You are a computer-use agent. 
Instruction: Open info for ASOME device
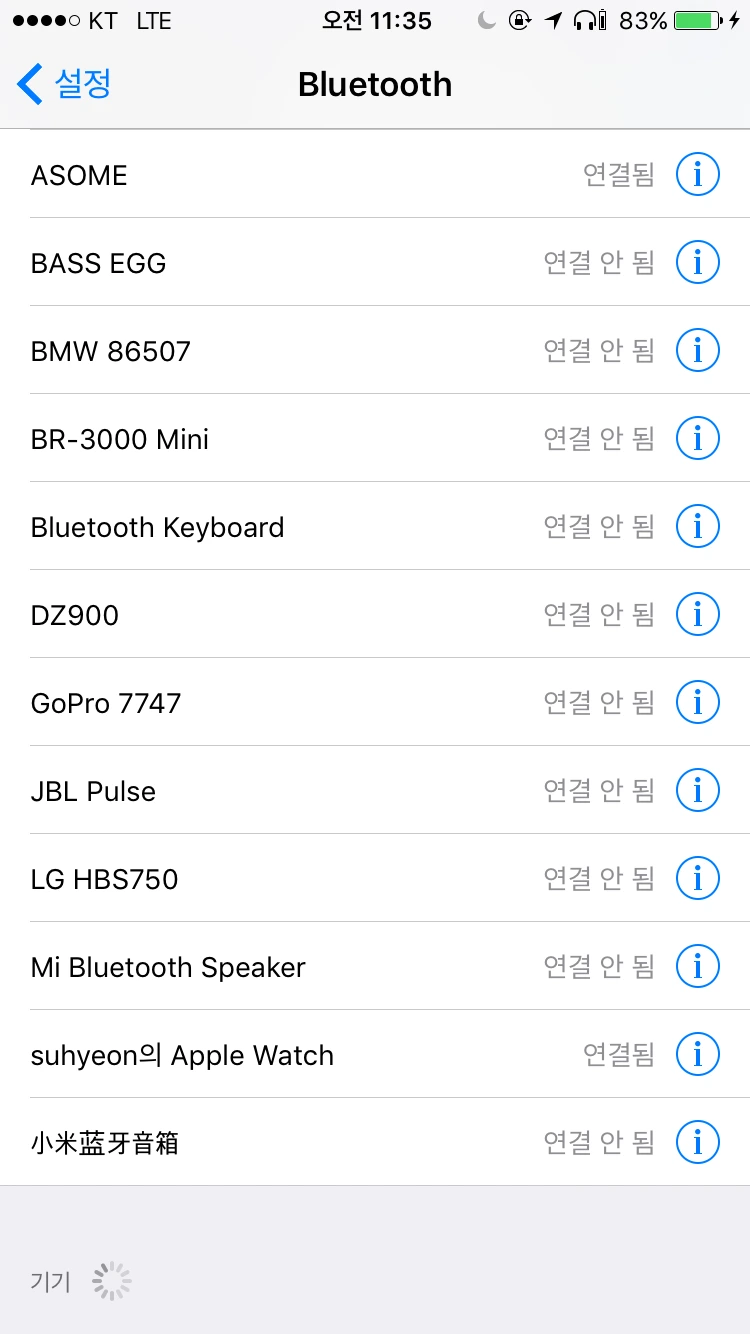click(697, 175)
